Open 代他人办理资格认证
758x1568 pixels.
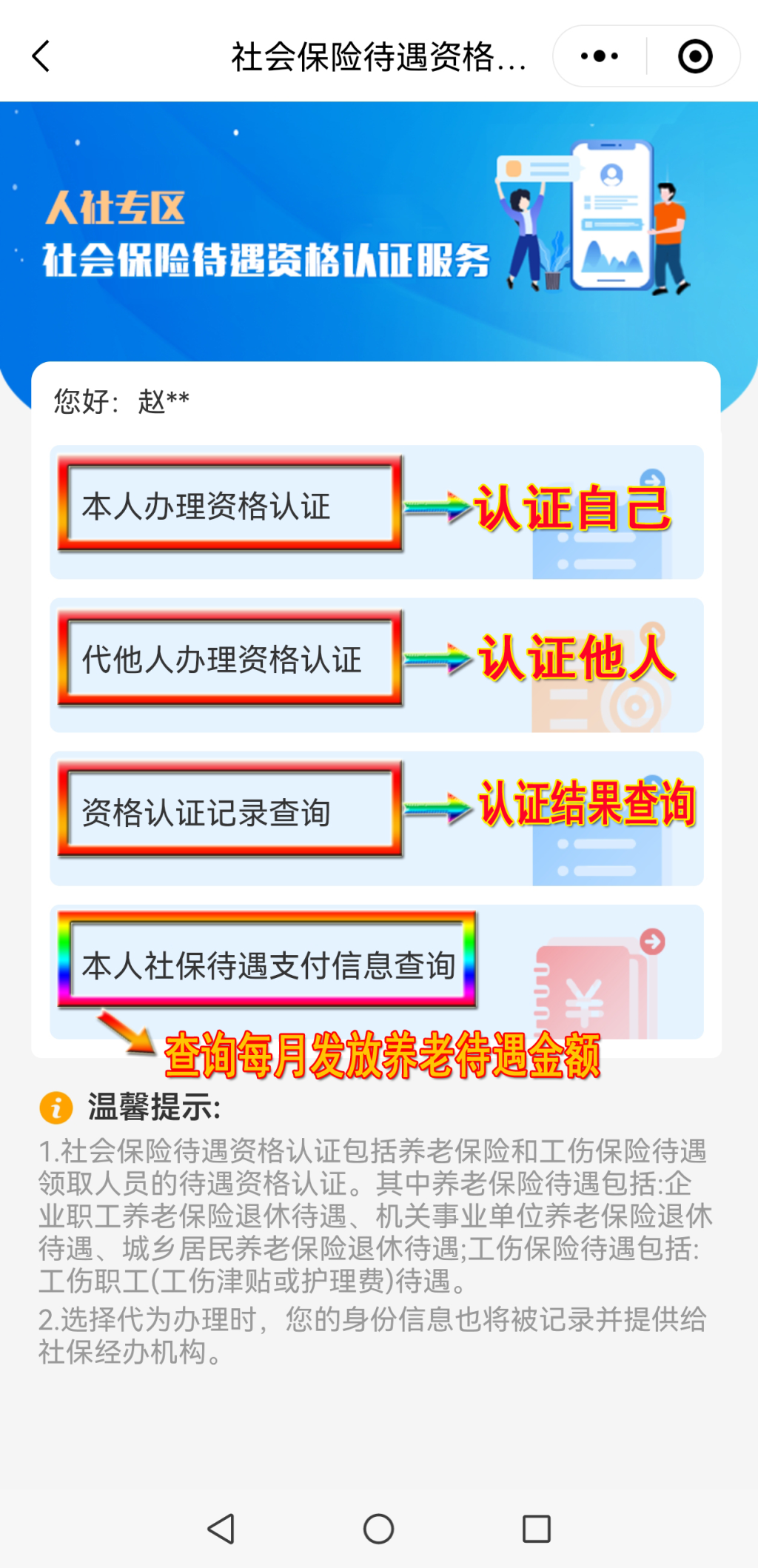coord(230,660)
